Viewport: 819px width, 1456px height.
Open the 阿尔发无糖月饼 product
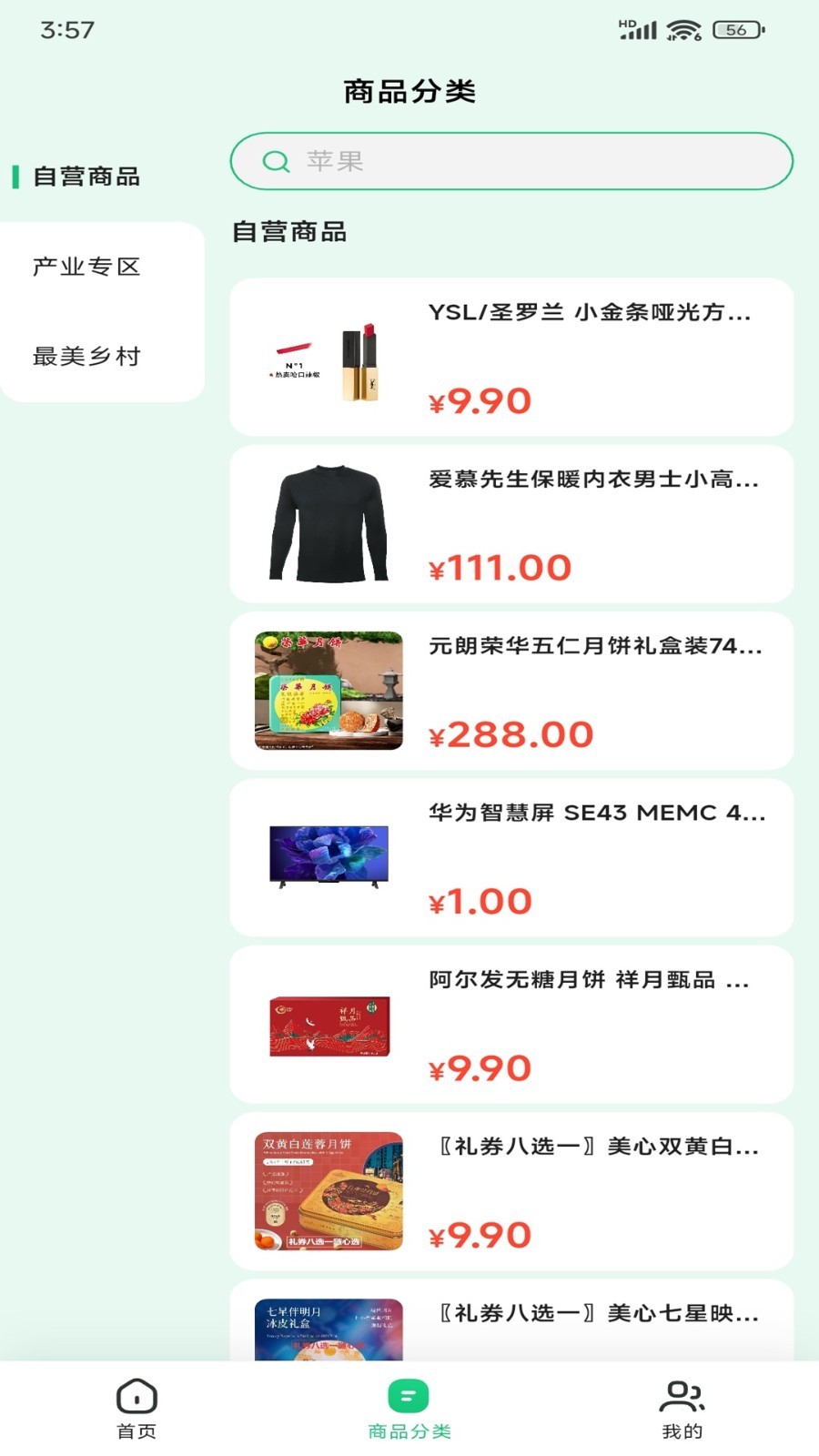(x=511, y=1025)
